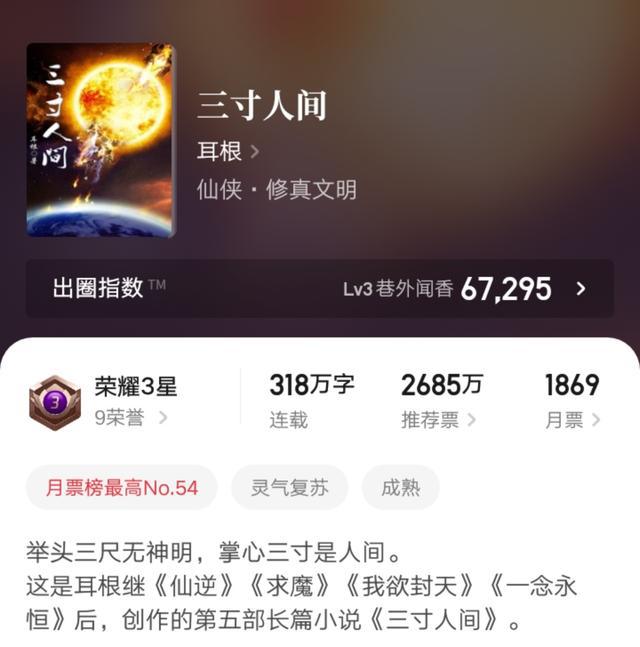The image size is (640, 647).
Task: Tap the 月票榜最高No.54 chip
Action: click(x=122, y=488)
